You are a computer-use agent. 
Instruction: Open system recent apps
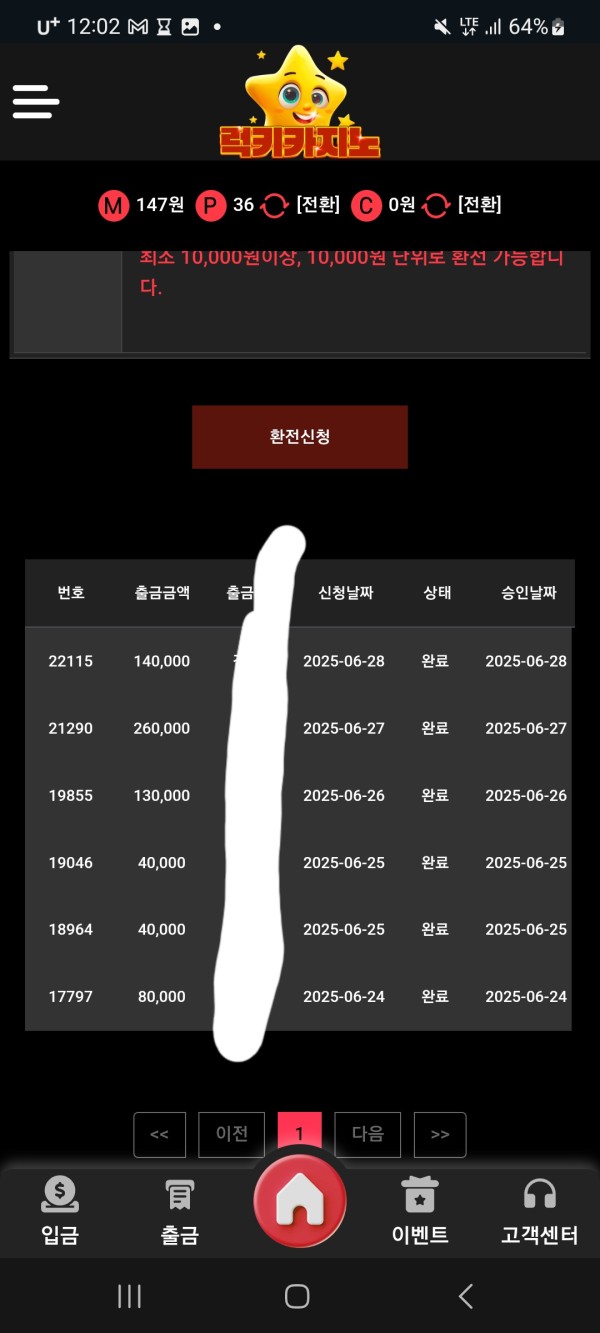(x=129, y=1296)
